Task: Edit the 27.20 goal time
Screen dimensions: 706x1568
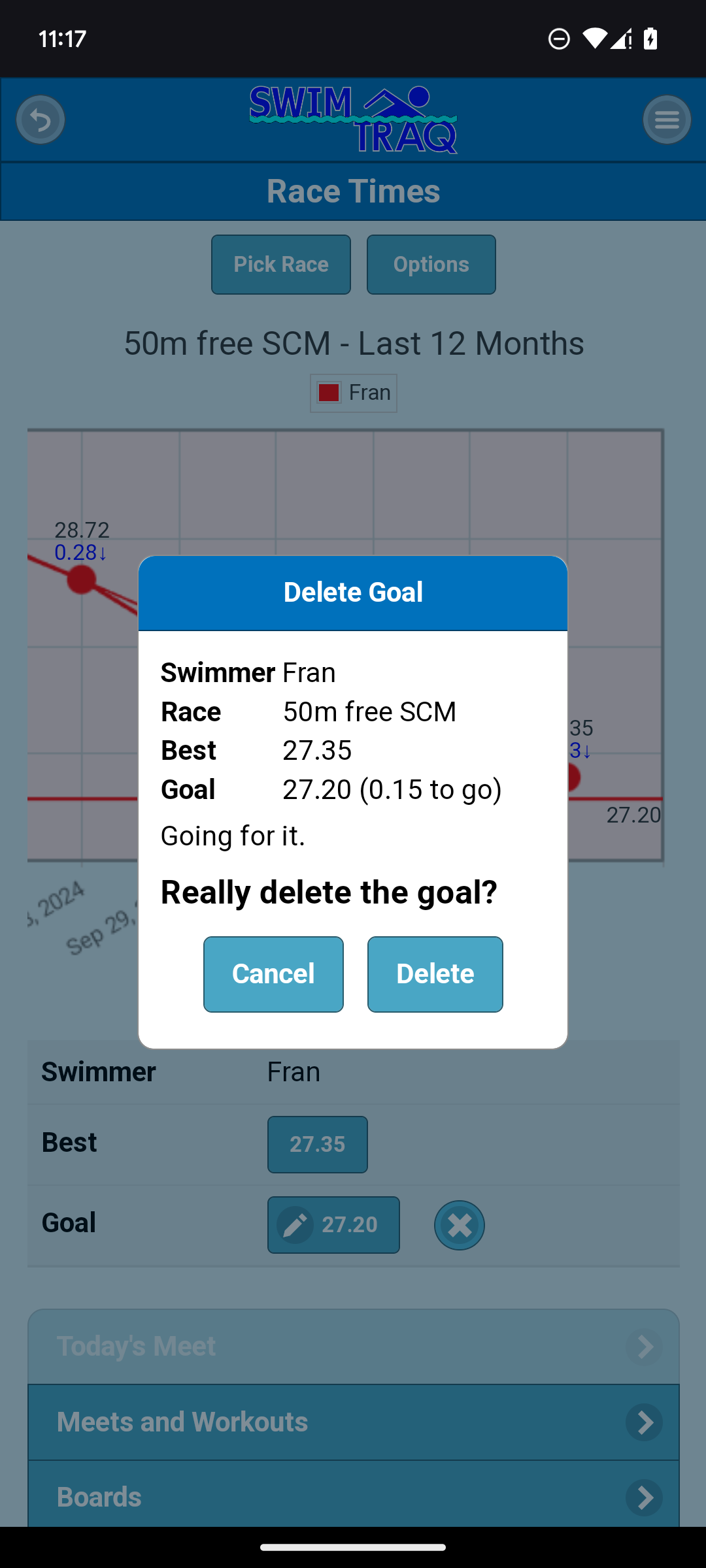Action: pos(333,1225)
